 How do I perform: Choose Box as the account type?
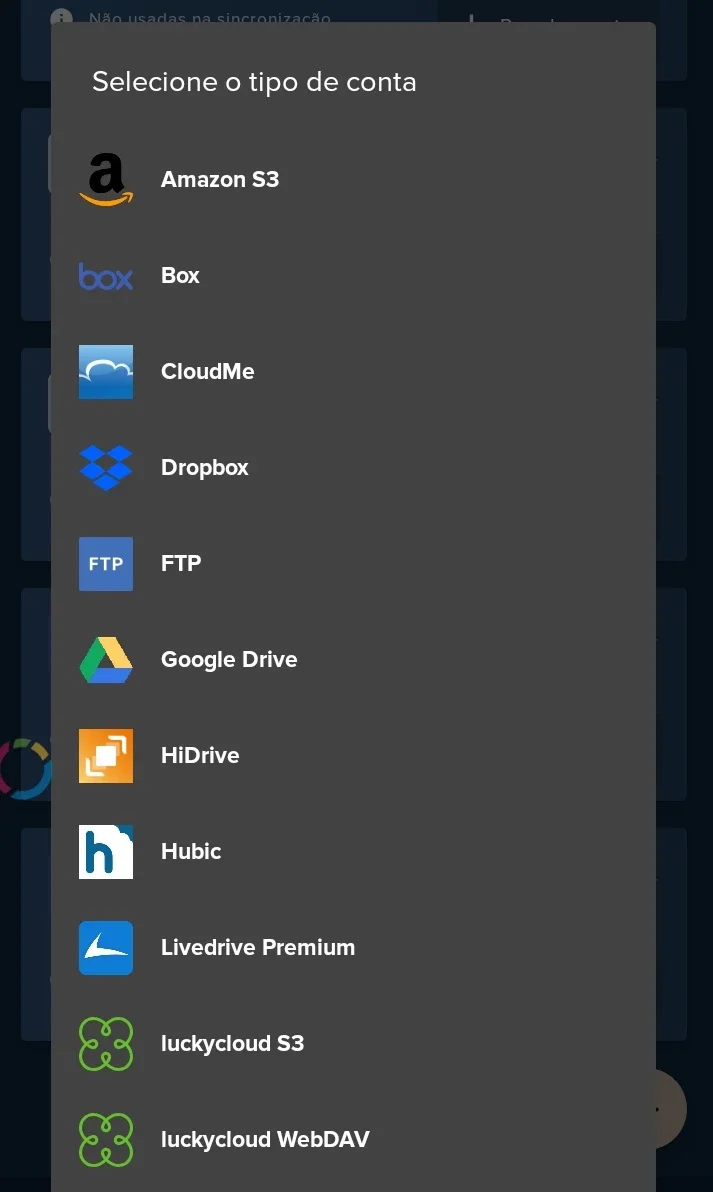353,275
